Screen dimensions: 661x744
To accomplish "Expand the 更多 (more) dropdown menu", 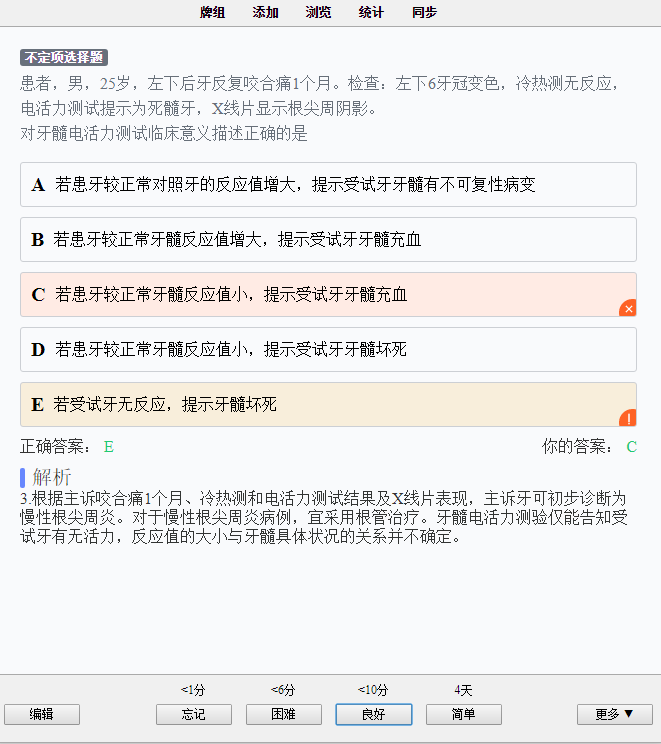I will 614,714.
